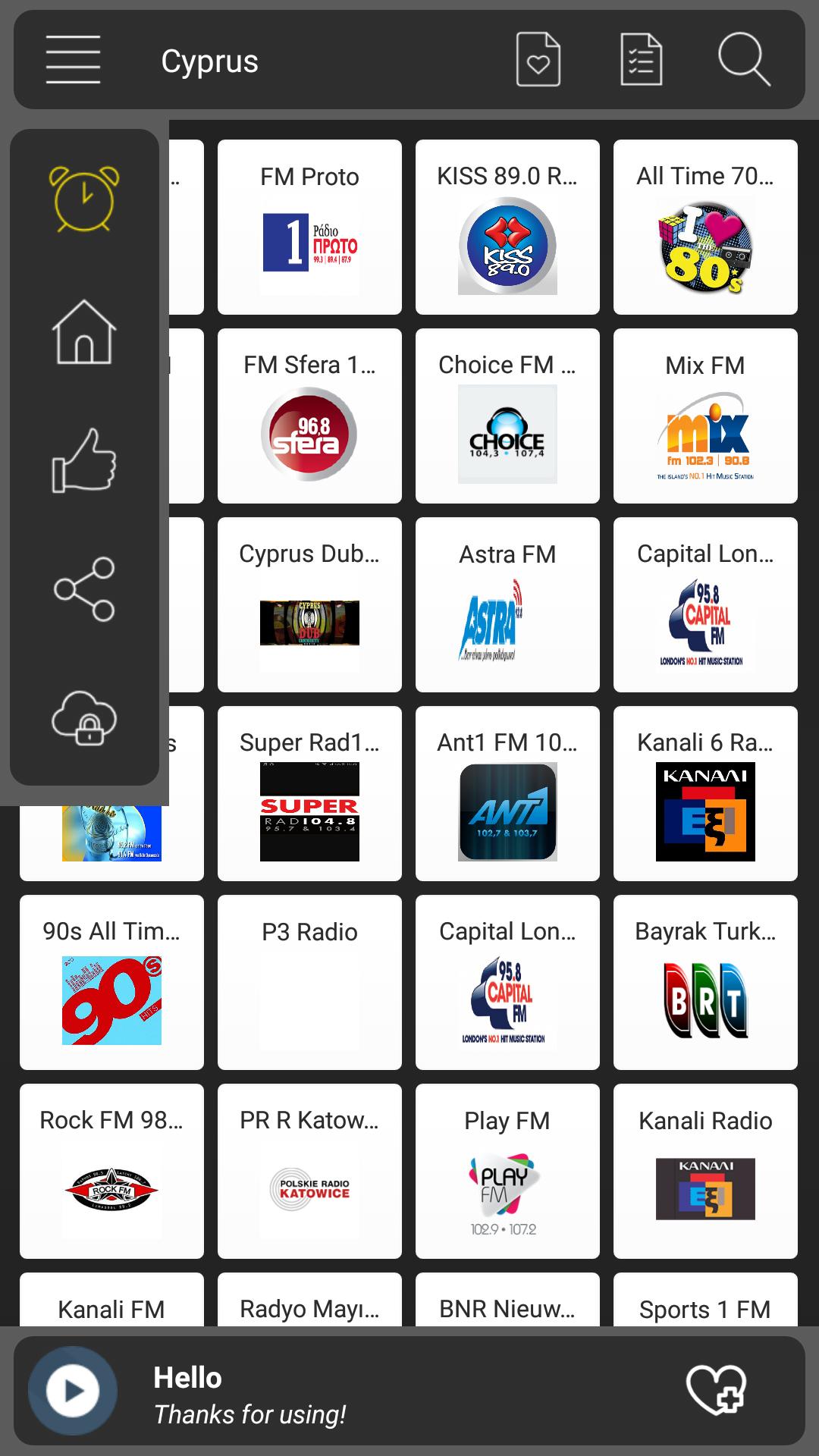Tune in to Super Rad1 station
The height and width of the screenshot is (1456, 819).
[309, 793]
